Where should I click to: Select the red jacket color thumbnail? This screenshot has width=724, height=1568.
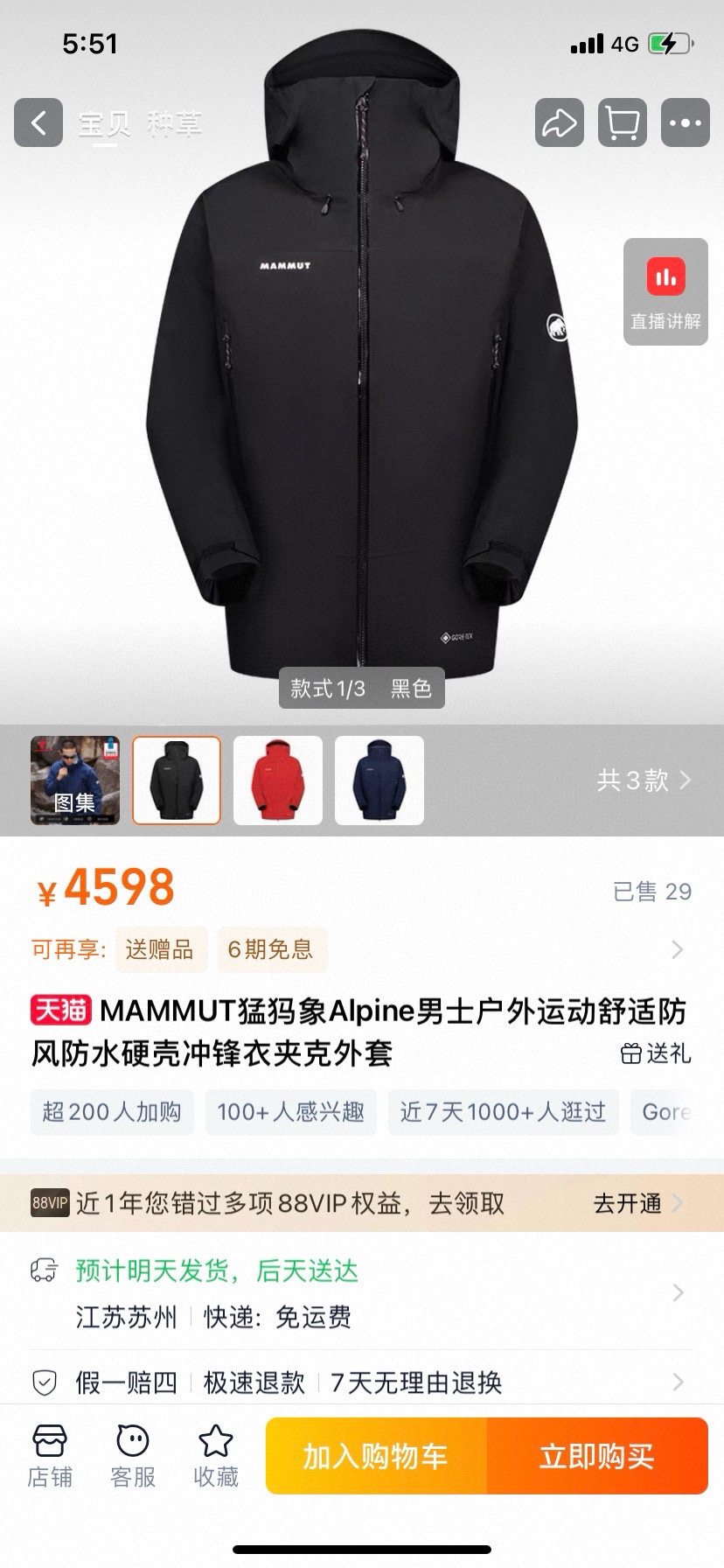(x=278, y=780)
